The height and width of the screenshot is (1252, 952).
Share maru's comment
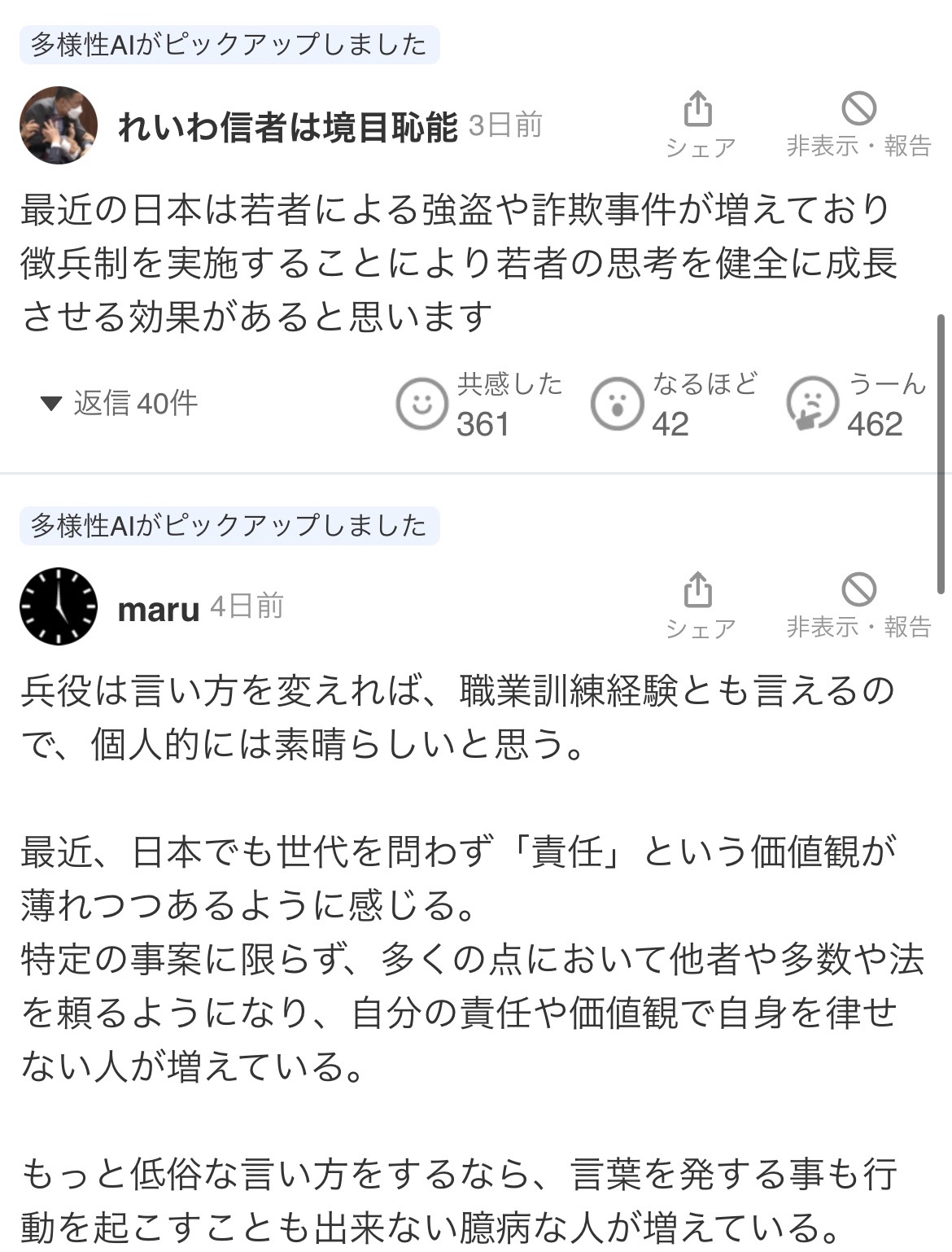pos(699,605)
